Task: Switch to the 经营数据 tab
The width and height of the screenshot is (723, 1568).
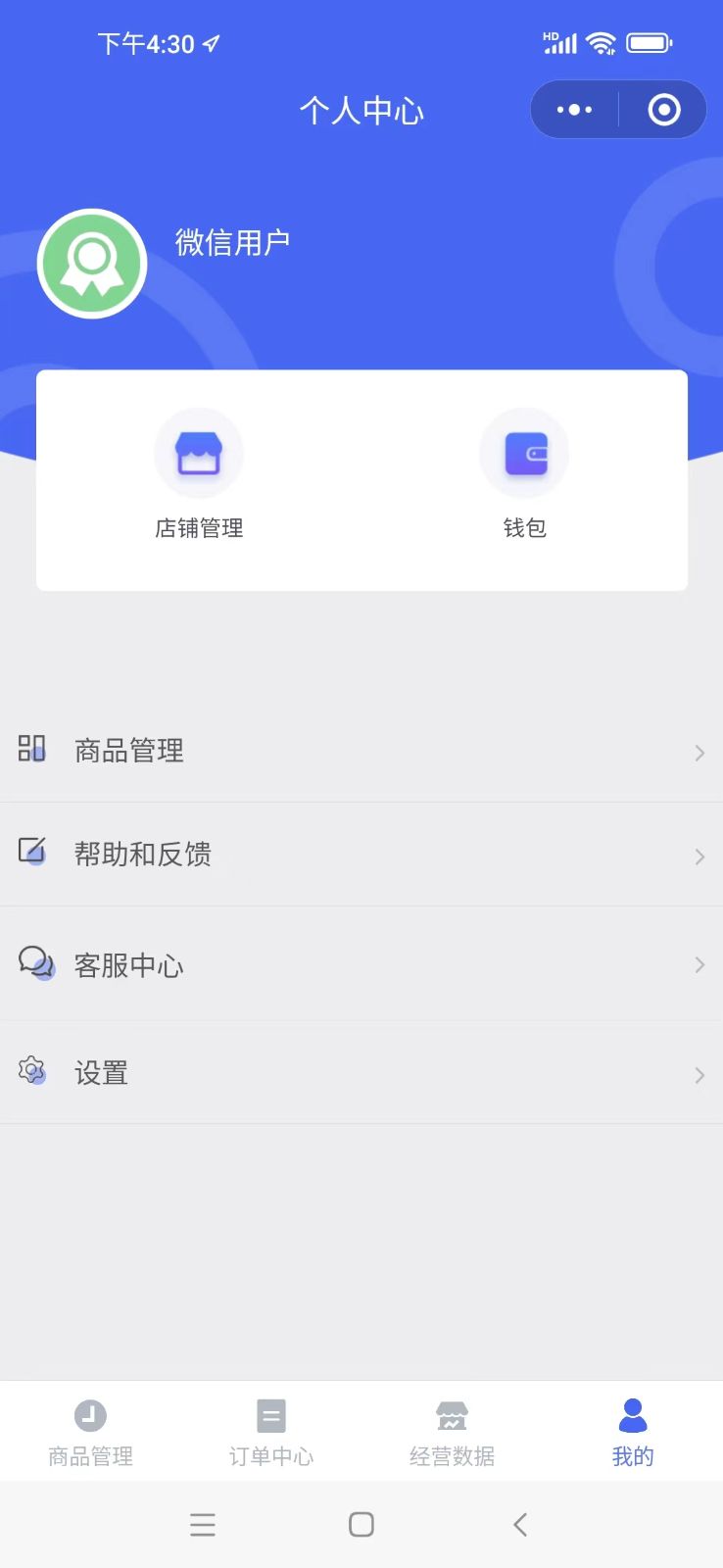Action: click(452, 1433)
